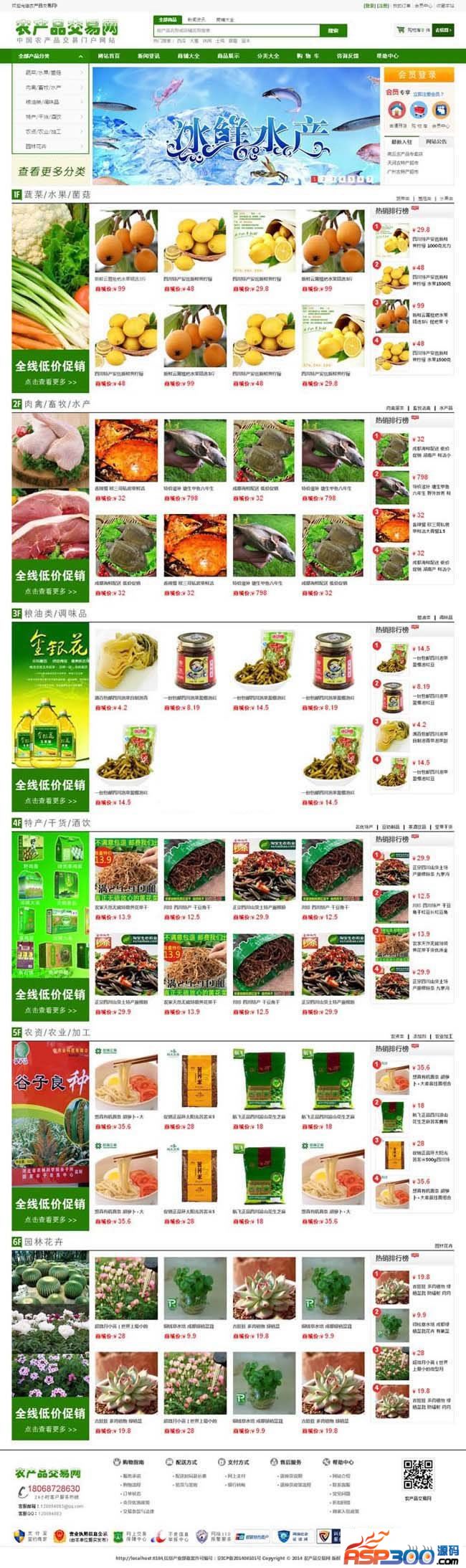Tap the 登录 link at top
The height and width of the screenshot is (1568, 466).
click(369, 5)
